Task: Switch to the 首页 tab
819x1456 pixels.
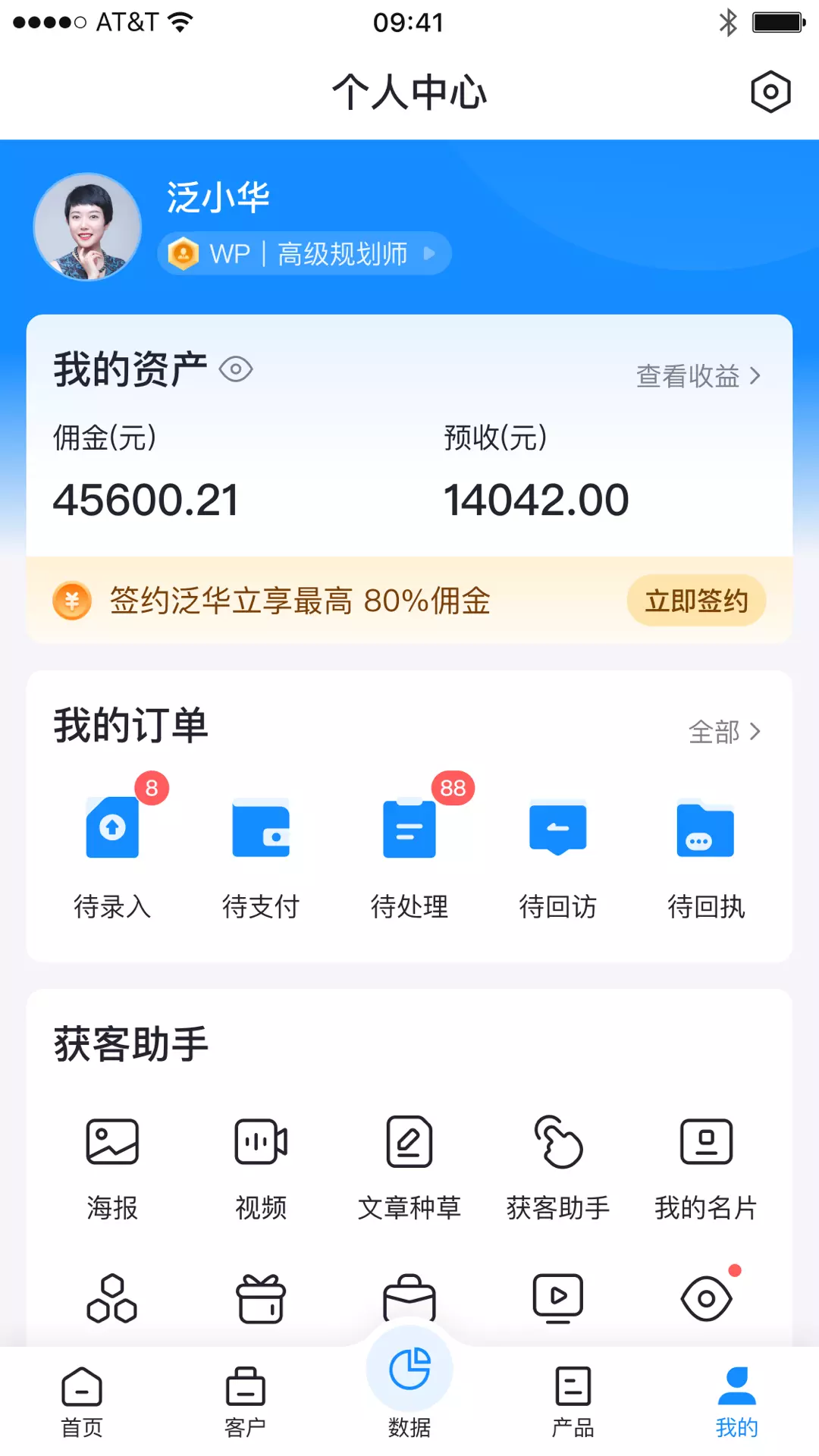Action: [82, 1402]
